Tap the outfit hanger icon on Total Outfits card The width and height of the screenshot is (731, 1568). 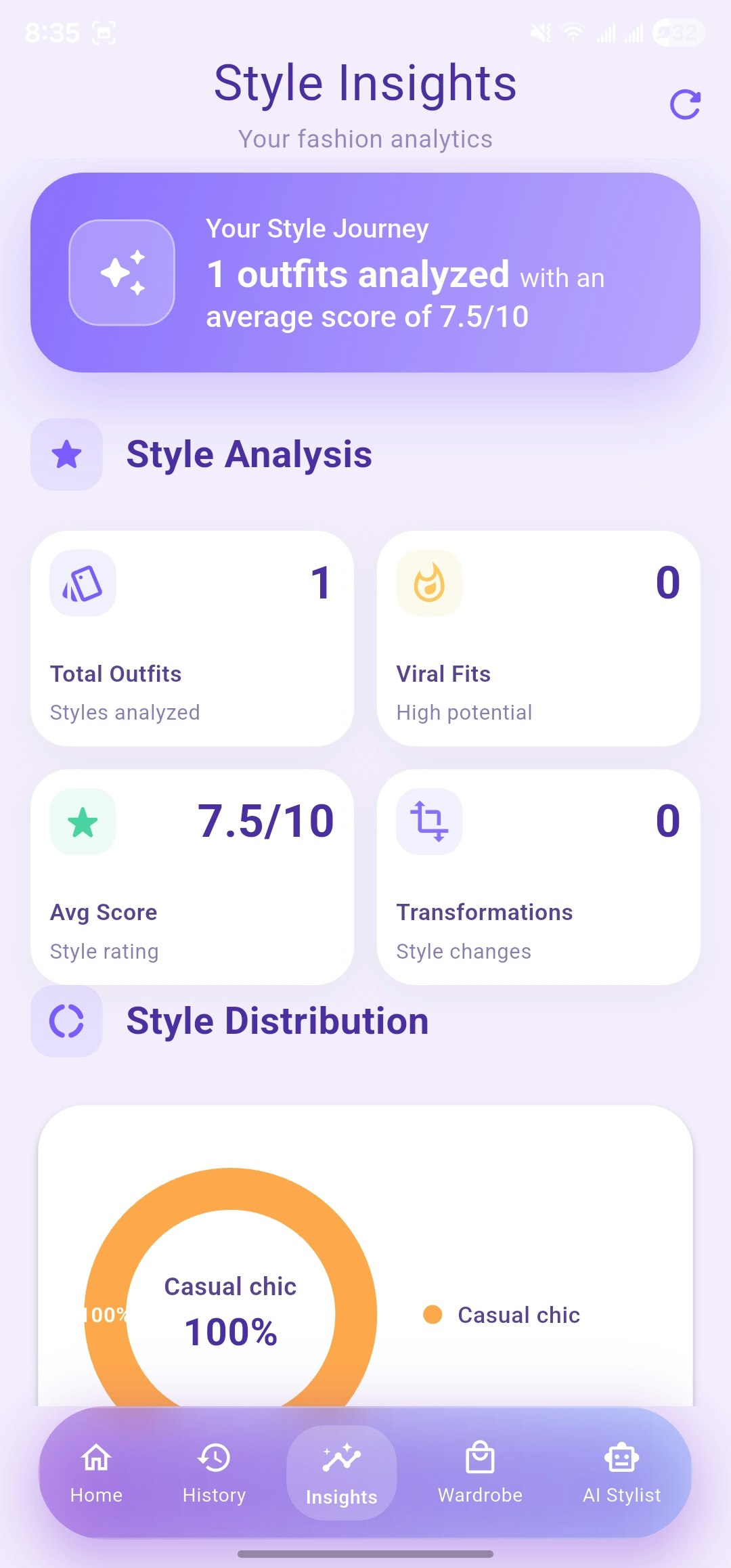click(82, 584)
